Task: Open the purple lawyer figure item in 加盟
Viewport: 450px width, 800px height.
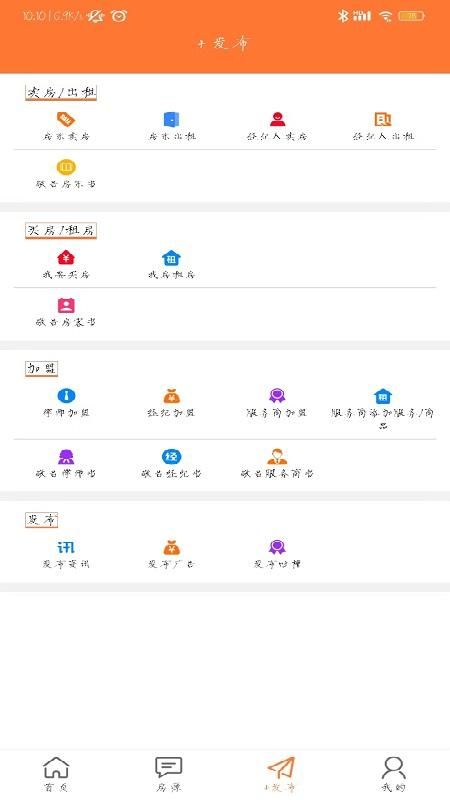Action: tap(66, 463)
